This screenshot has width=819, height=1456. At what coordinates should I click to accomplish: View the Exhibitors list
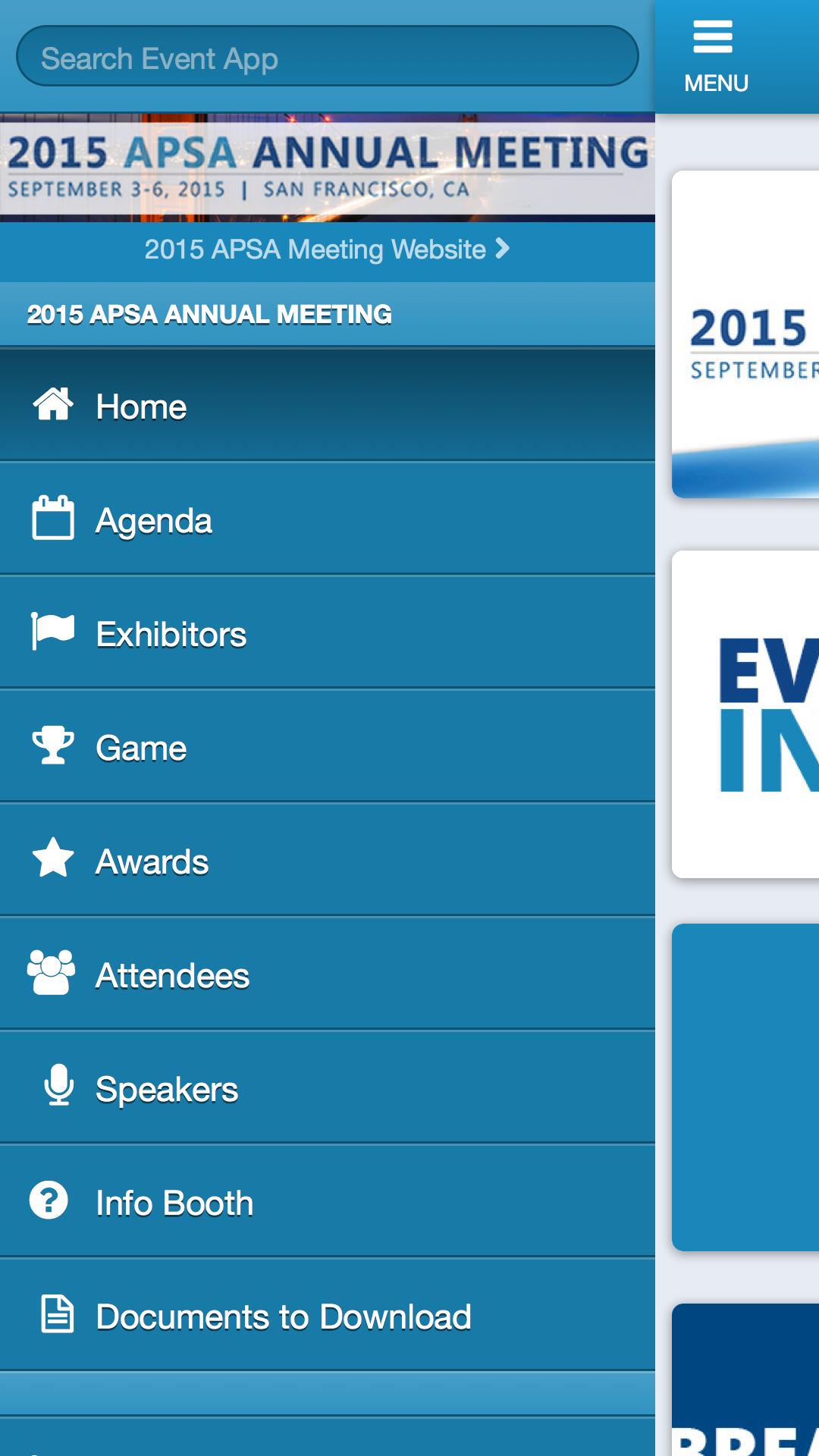click(326, 633)
